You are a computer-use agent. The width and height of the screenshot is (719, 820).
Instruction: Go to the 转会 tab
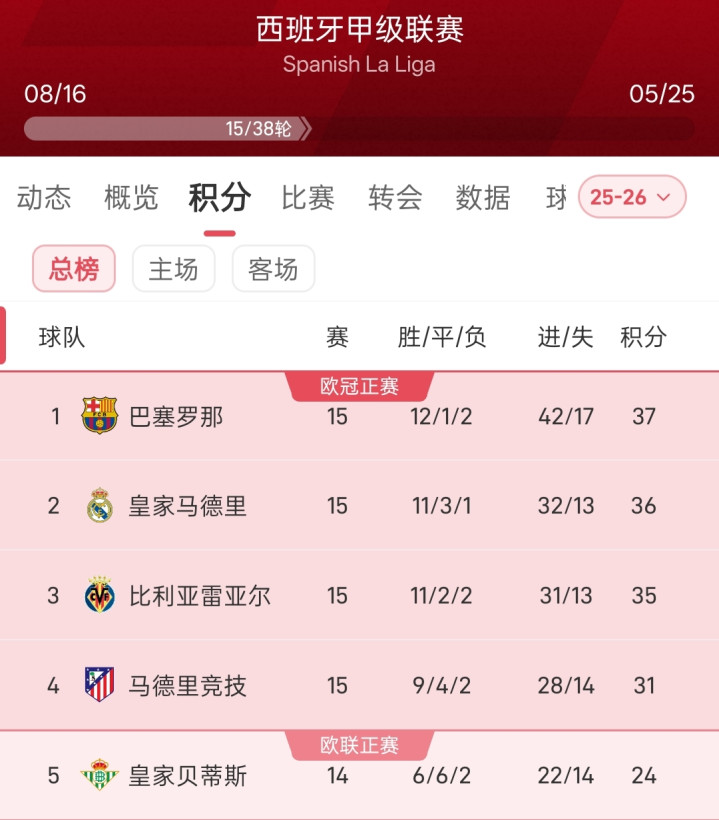[x=395, y=198]
